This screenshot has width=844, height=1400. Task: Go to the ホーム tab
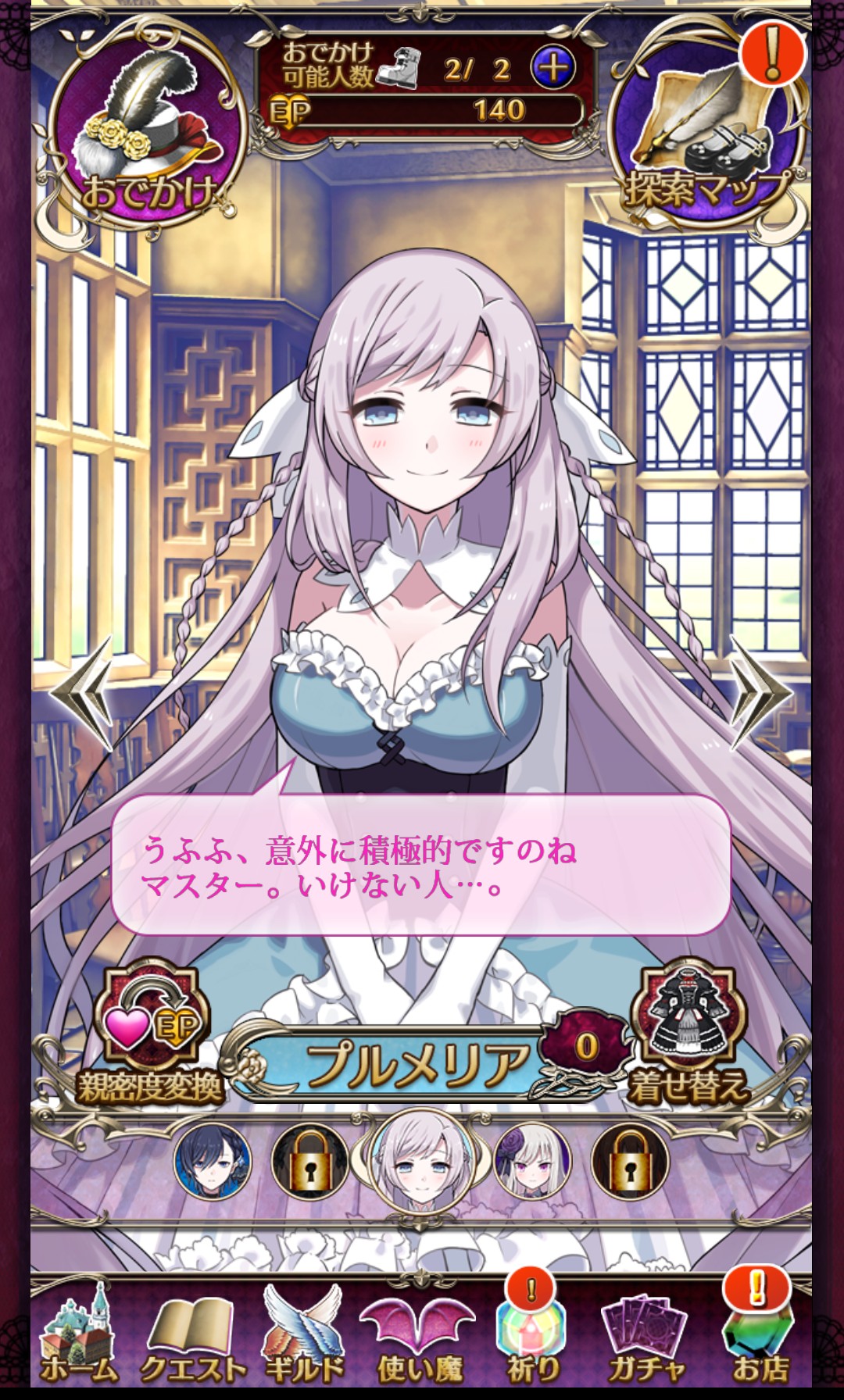coord(78,1336)
